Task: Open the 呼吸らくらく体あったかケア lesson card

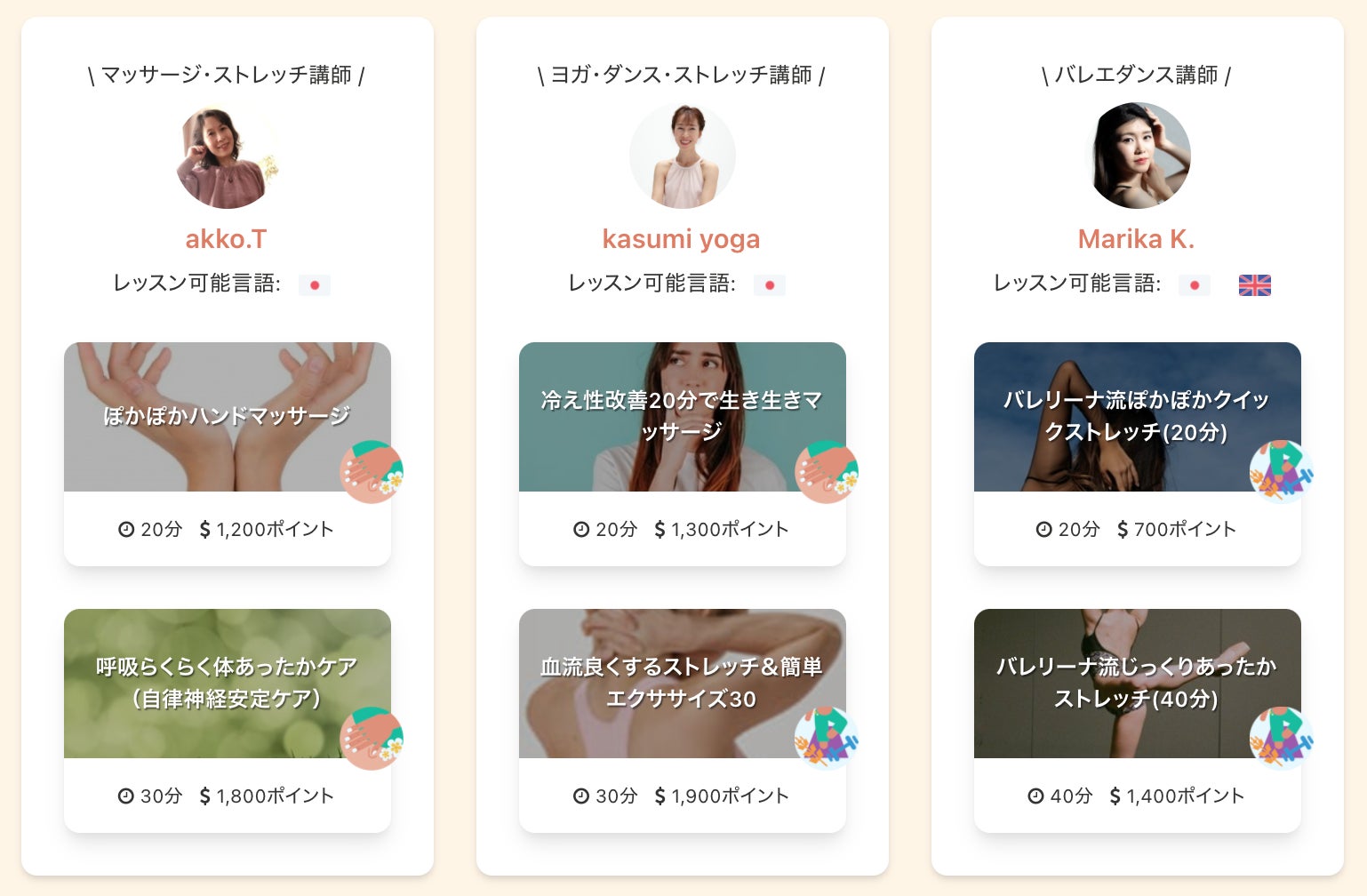Action: tap(227, 683)
